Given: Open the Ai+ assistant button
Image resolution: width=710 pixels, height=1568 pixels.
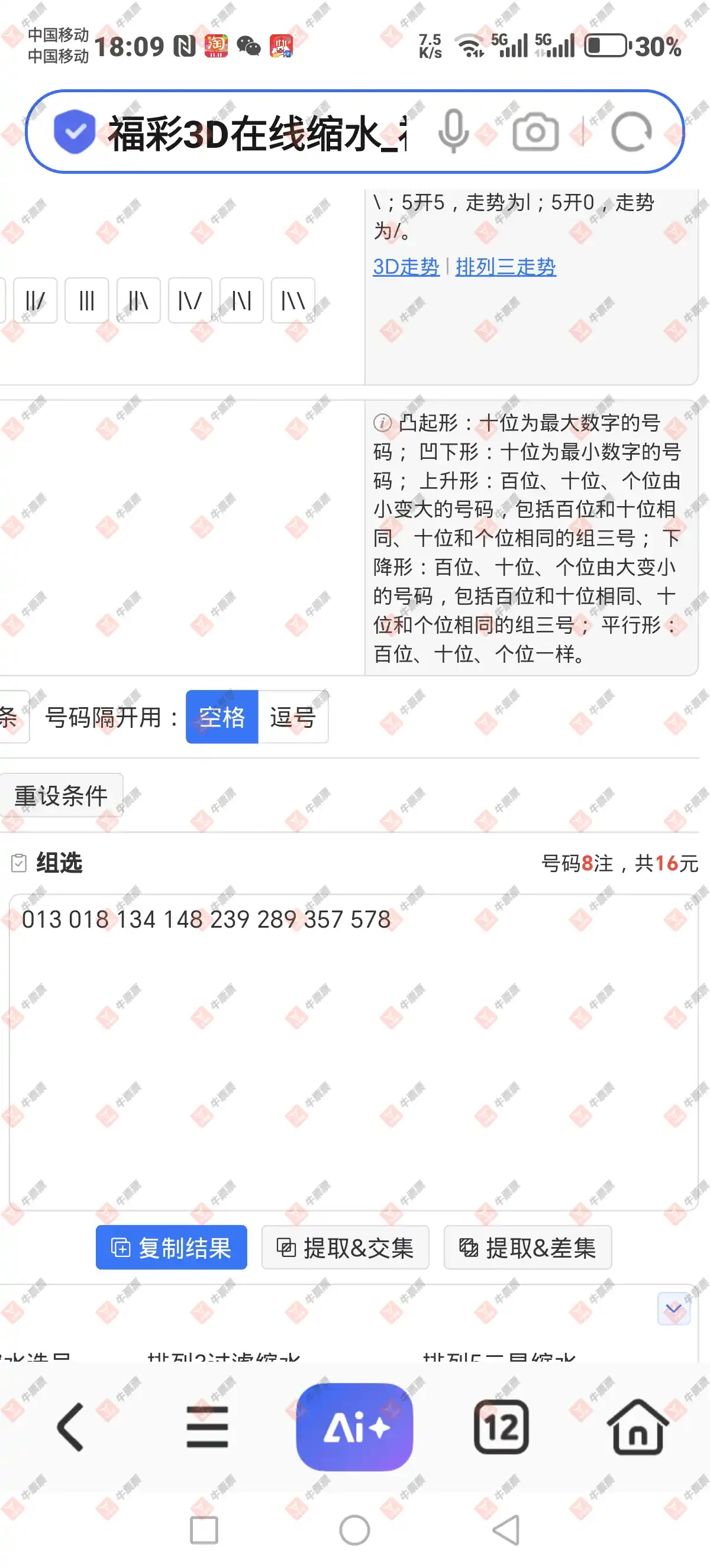Looking at the screenshot, I should (x=354, y=1427).
